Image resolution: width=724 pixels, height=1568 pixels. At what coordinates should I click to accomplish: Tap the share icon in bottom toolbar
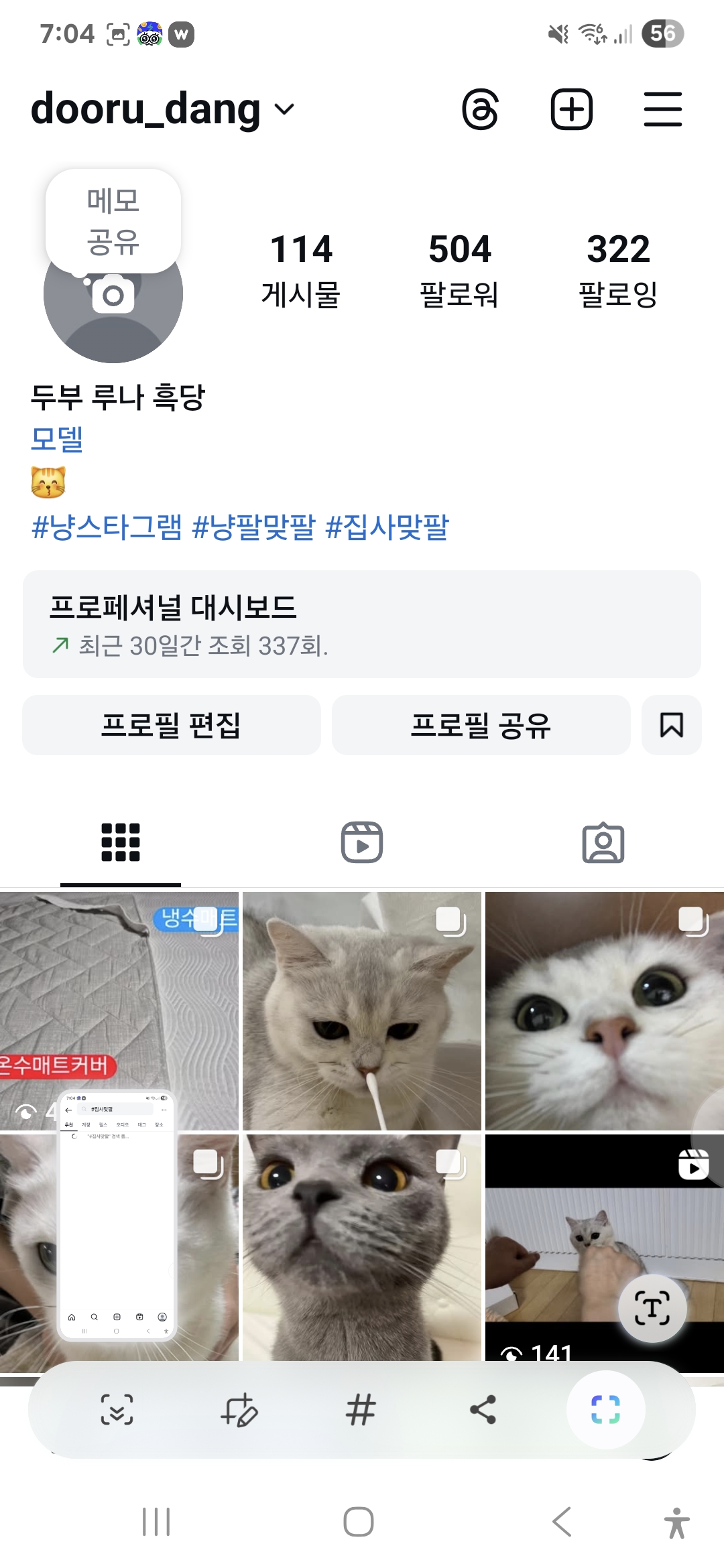pos(484,1409)
